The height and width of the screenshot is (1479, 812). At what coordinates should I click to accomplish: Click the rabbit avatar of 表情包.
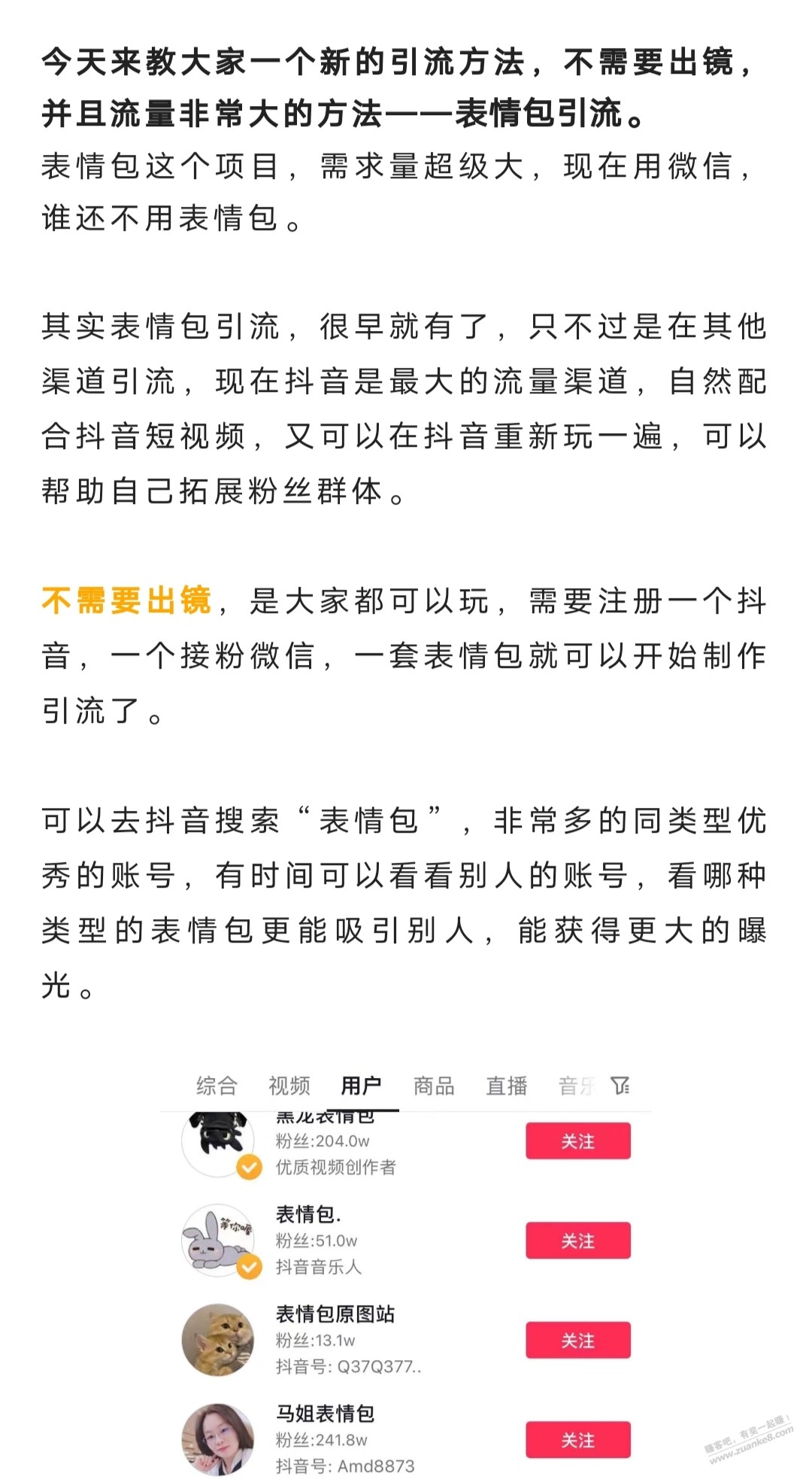click(x=217, y=1240)
